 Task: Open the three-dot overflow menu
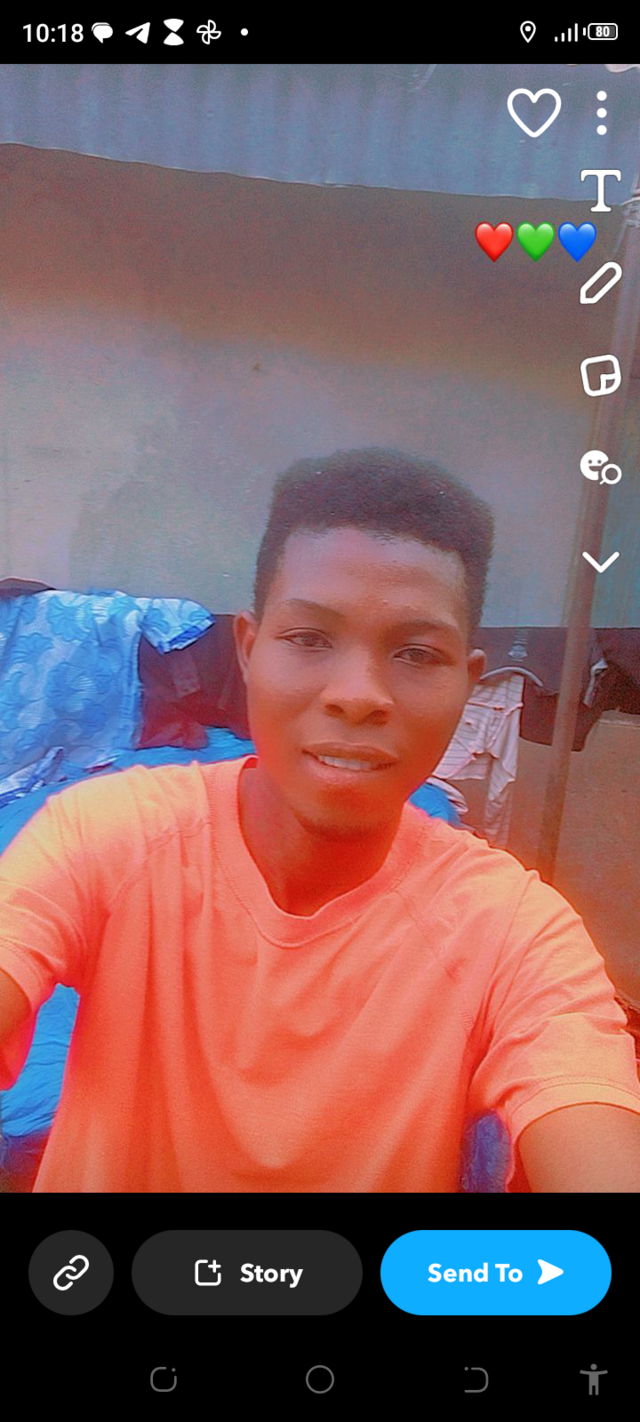coord(601,113)
